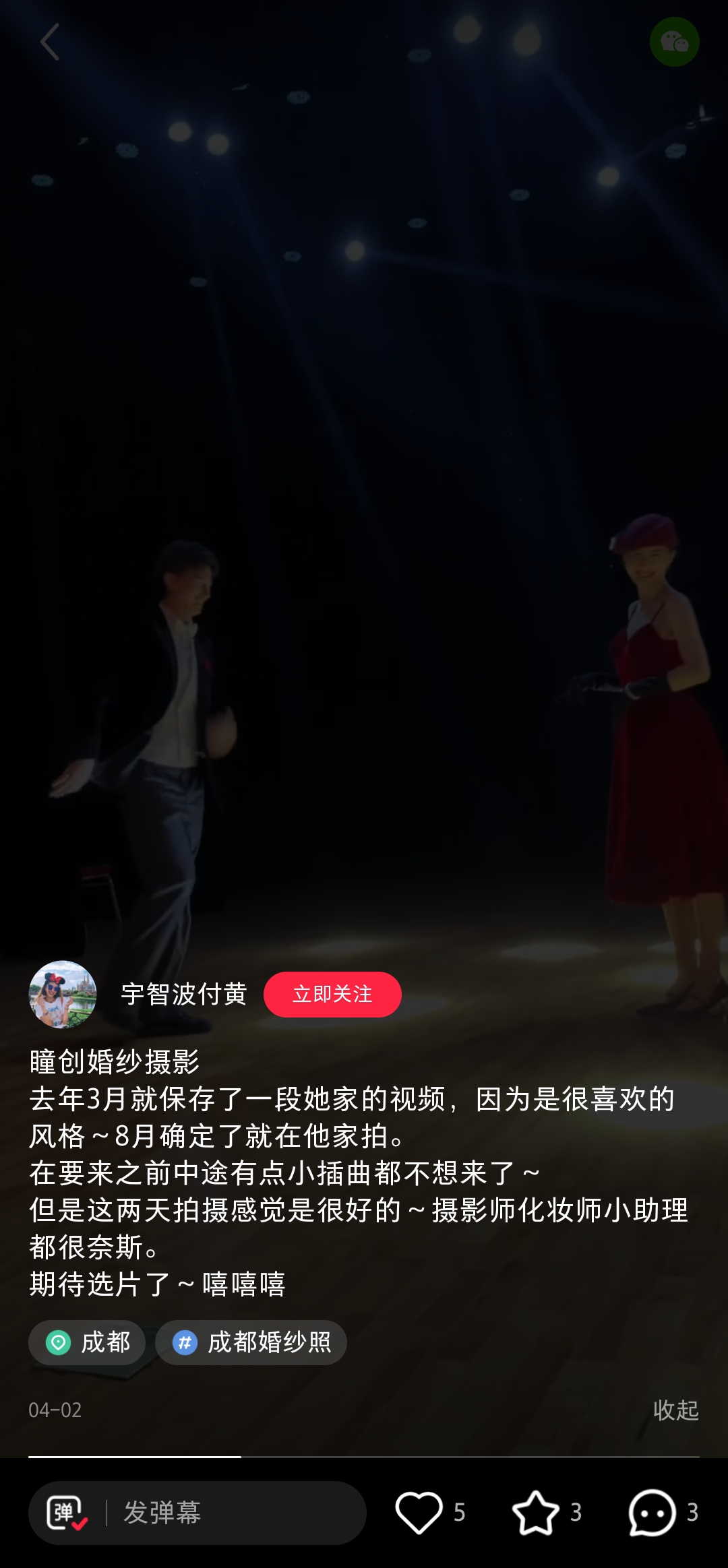Tap the video progress bar
728x1568 pixels.
(364, 1456)
